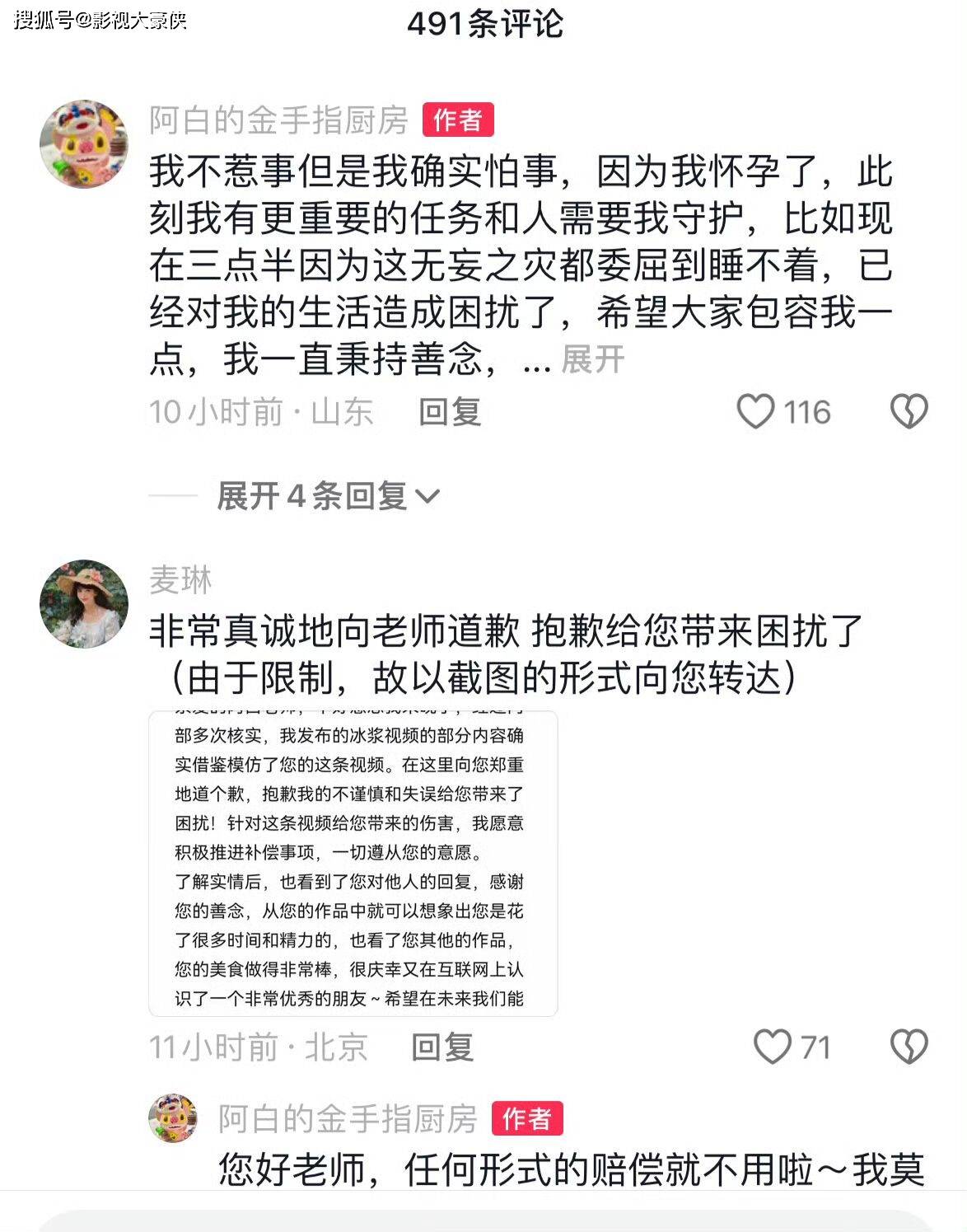
Task: Open author avatar on the nested reply
Action: tap(173, 1118)
